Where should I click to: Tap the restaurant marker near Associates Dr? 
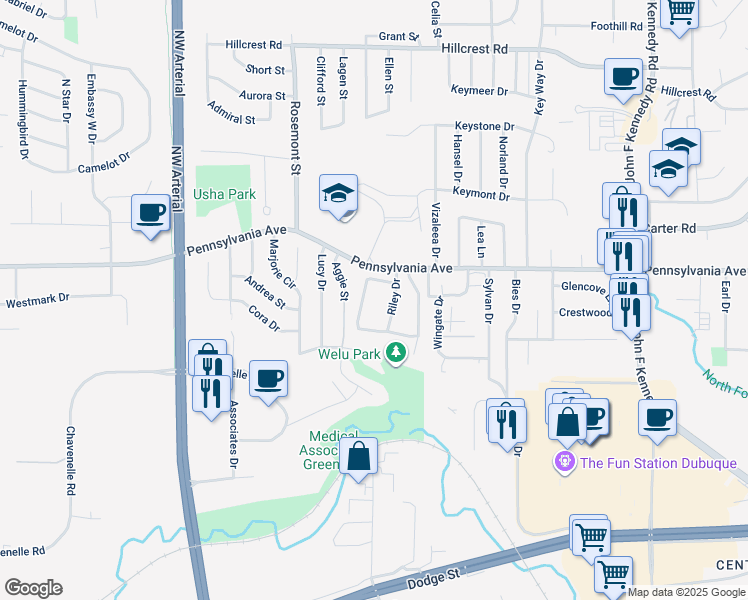pyautogui.click(x=210, y=391)
